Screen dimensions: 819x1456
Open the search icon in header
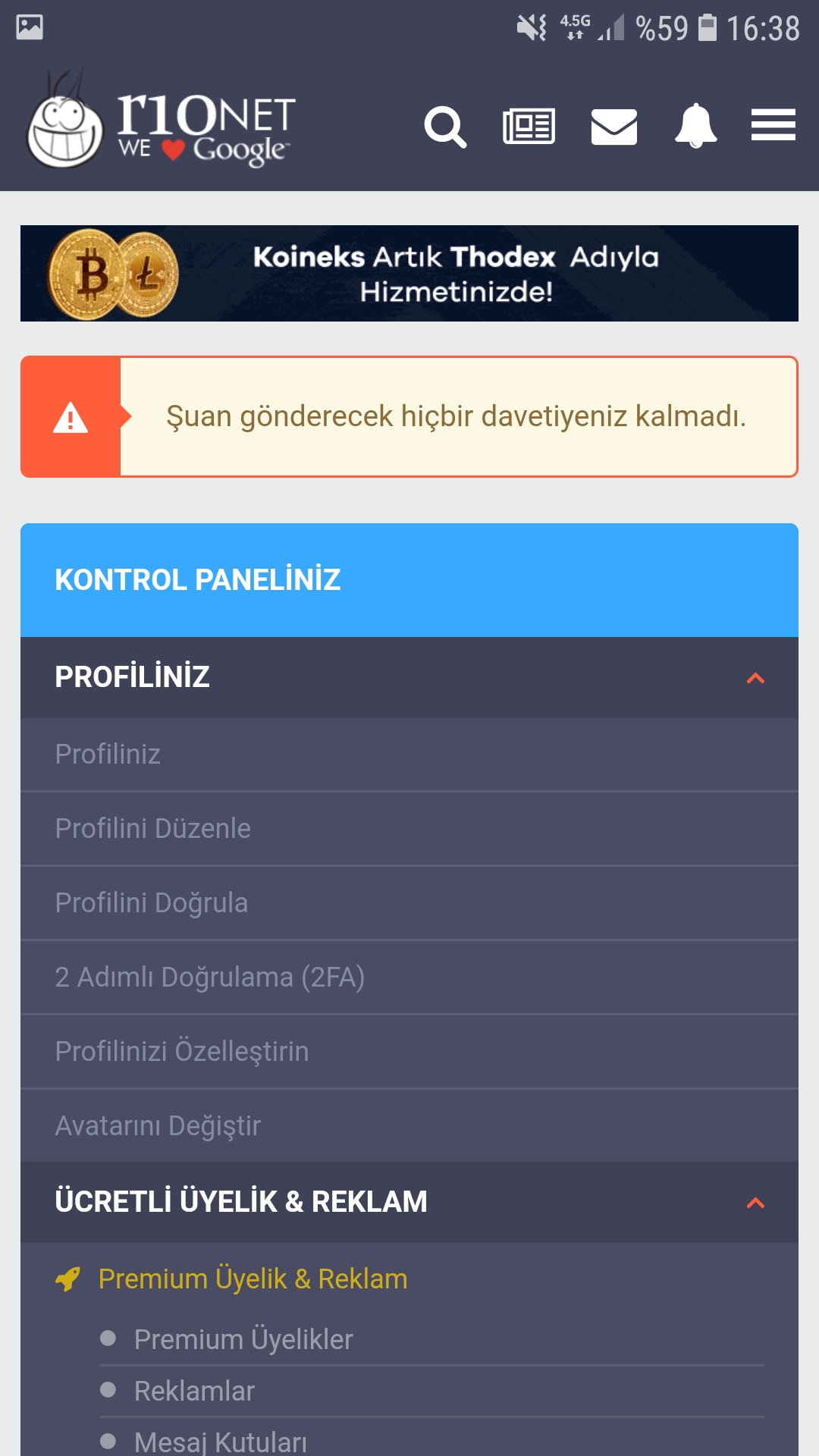445,127
